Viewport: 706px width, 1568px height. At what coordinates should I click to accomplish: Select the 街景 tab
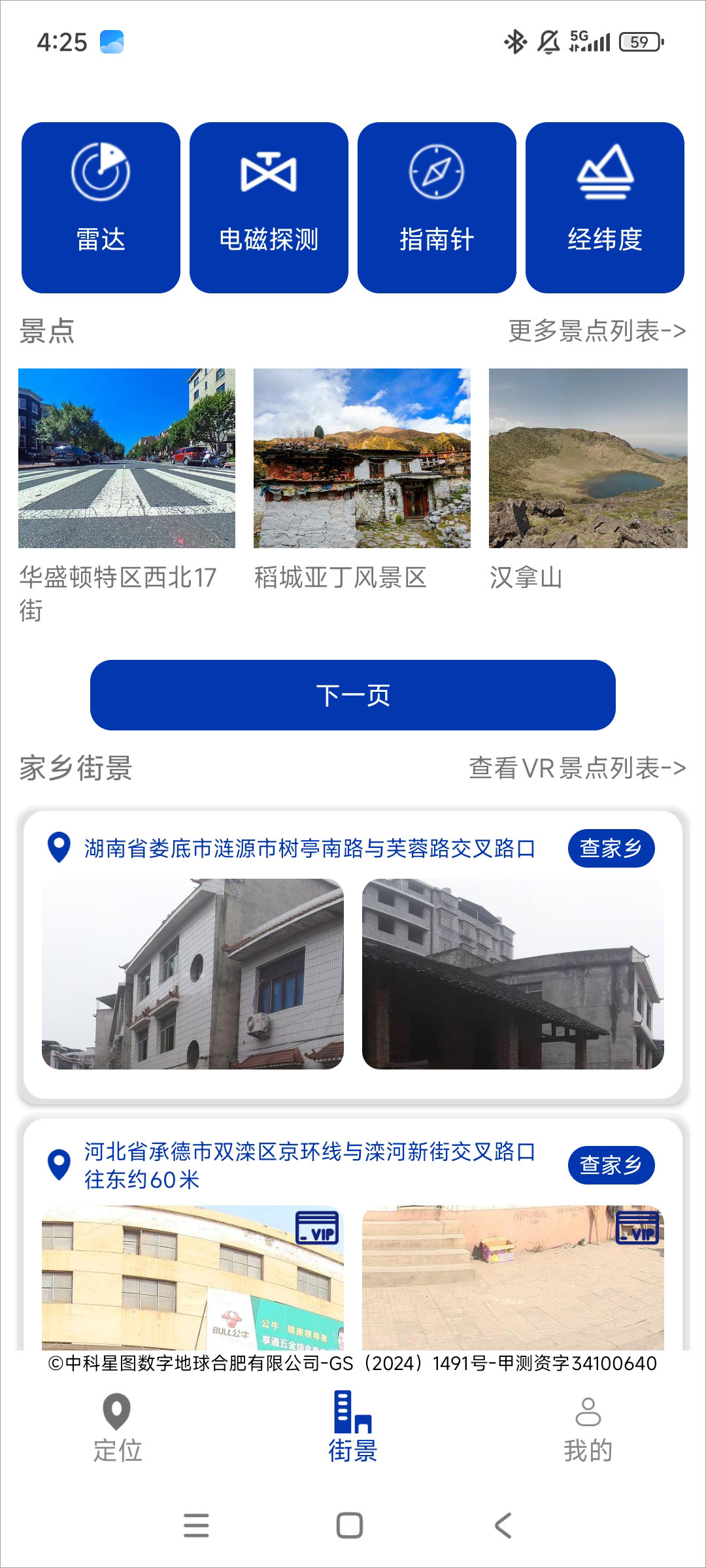point(353,1428)
